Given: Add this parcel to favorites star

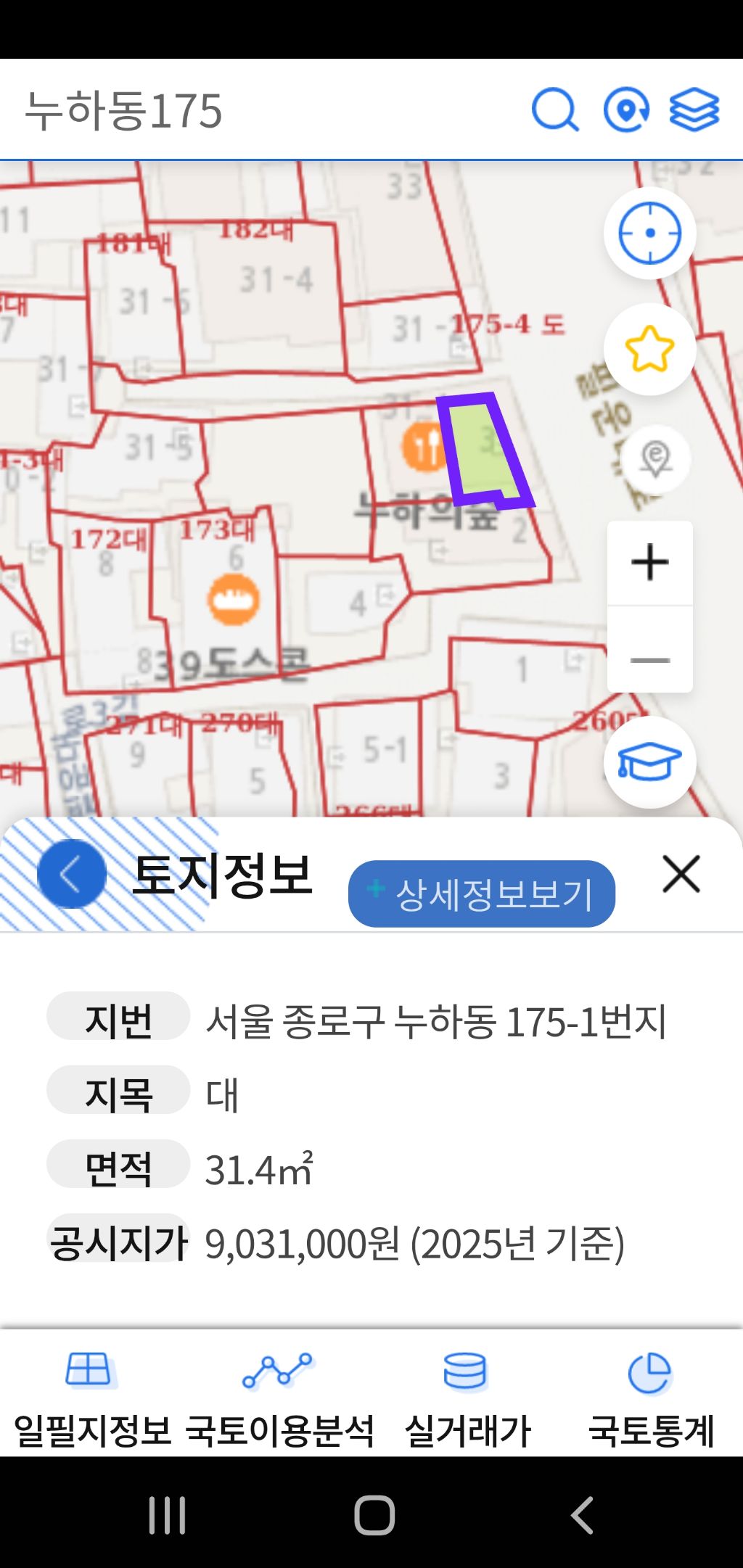Looking at the screenshot, I should point(649,349).
